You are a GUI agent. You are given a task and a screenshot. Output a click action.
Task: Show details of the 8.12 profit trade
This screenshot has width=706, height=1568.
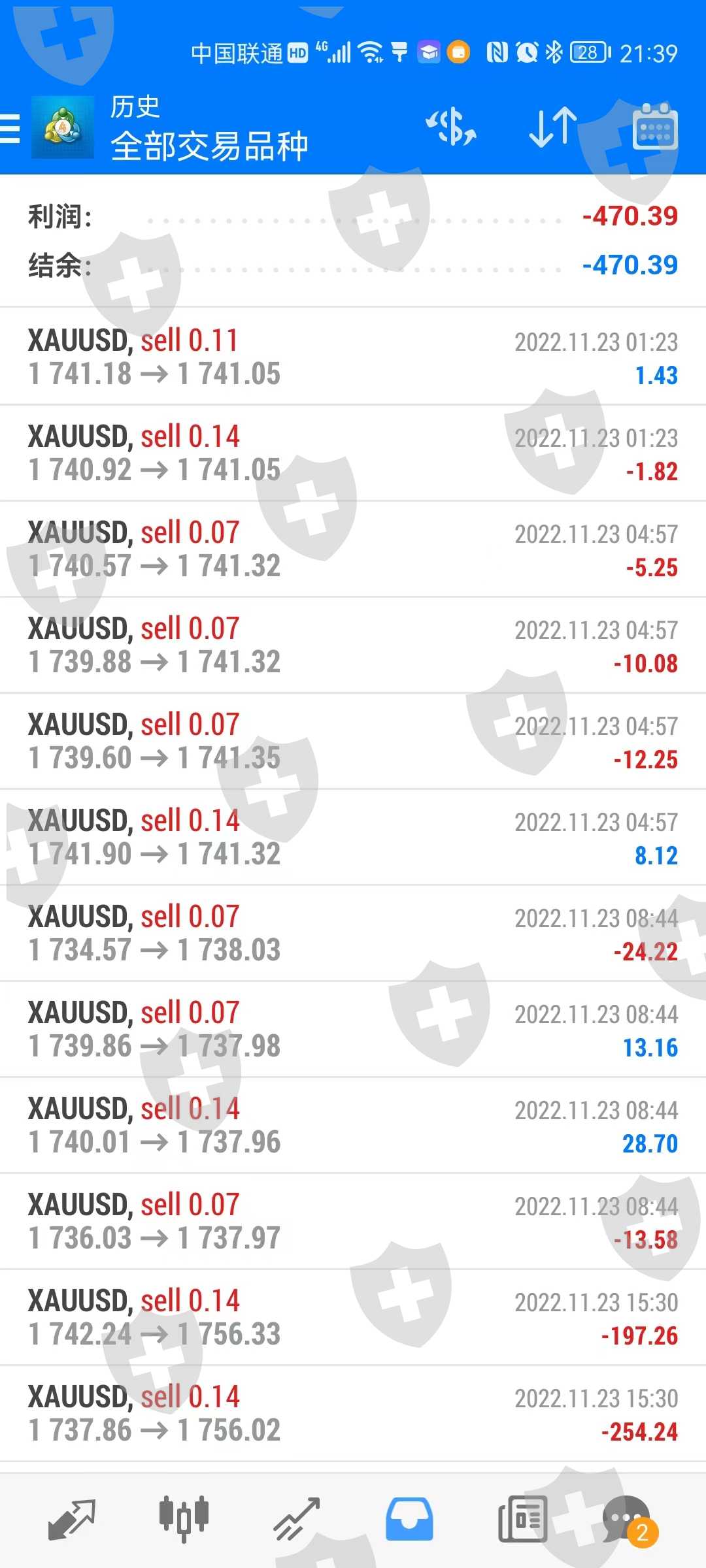353,837
